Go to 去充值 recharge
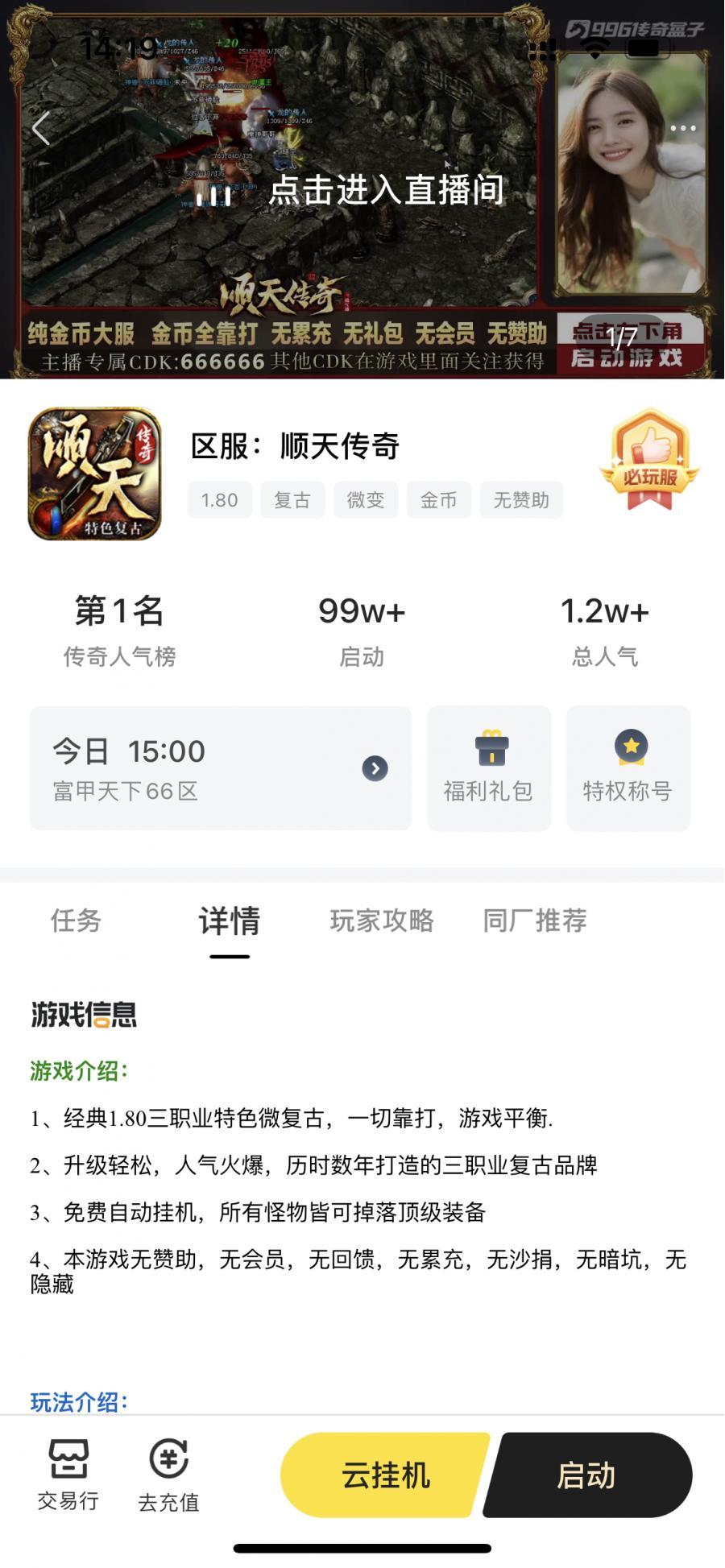Viewport: 725px width, 1568px height. (168, 1475)
